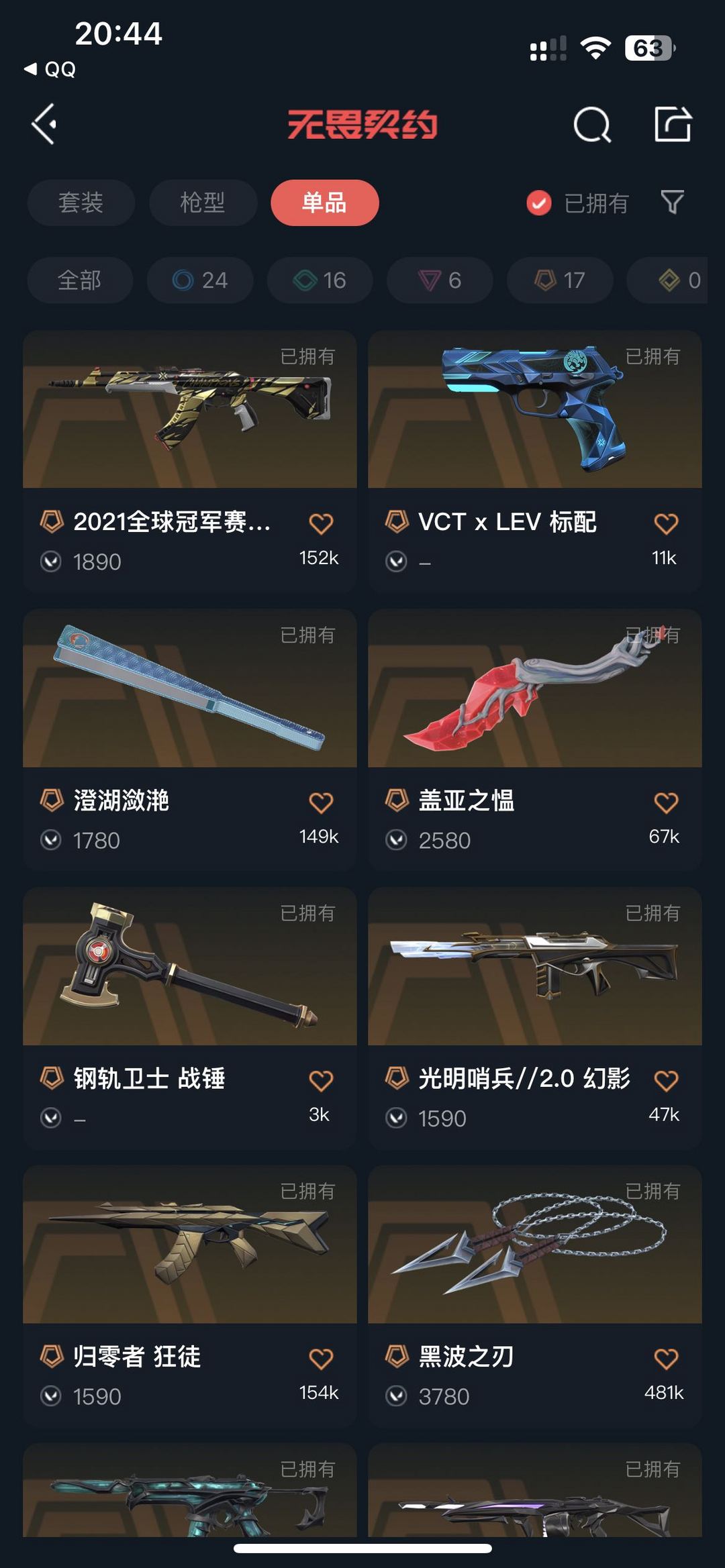This screenshot has height=1568, width=725.
Task: Return to QQ via the status bar link
Action: 50,69
